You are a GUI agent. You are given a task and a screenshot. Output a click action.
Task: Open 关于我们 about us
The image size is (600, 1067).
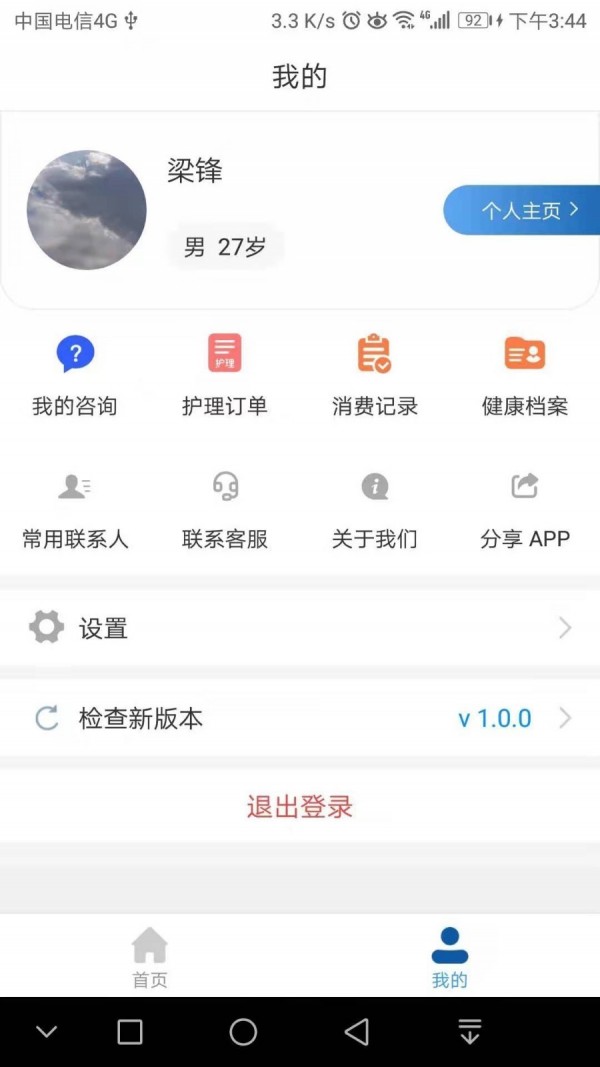(375, 508)
